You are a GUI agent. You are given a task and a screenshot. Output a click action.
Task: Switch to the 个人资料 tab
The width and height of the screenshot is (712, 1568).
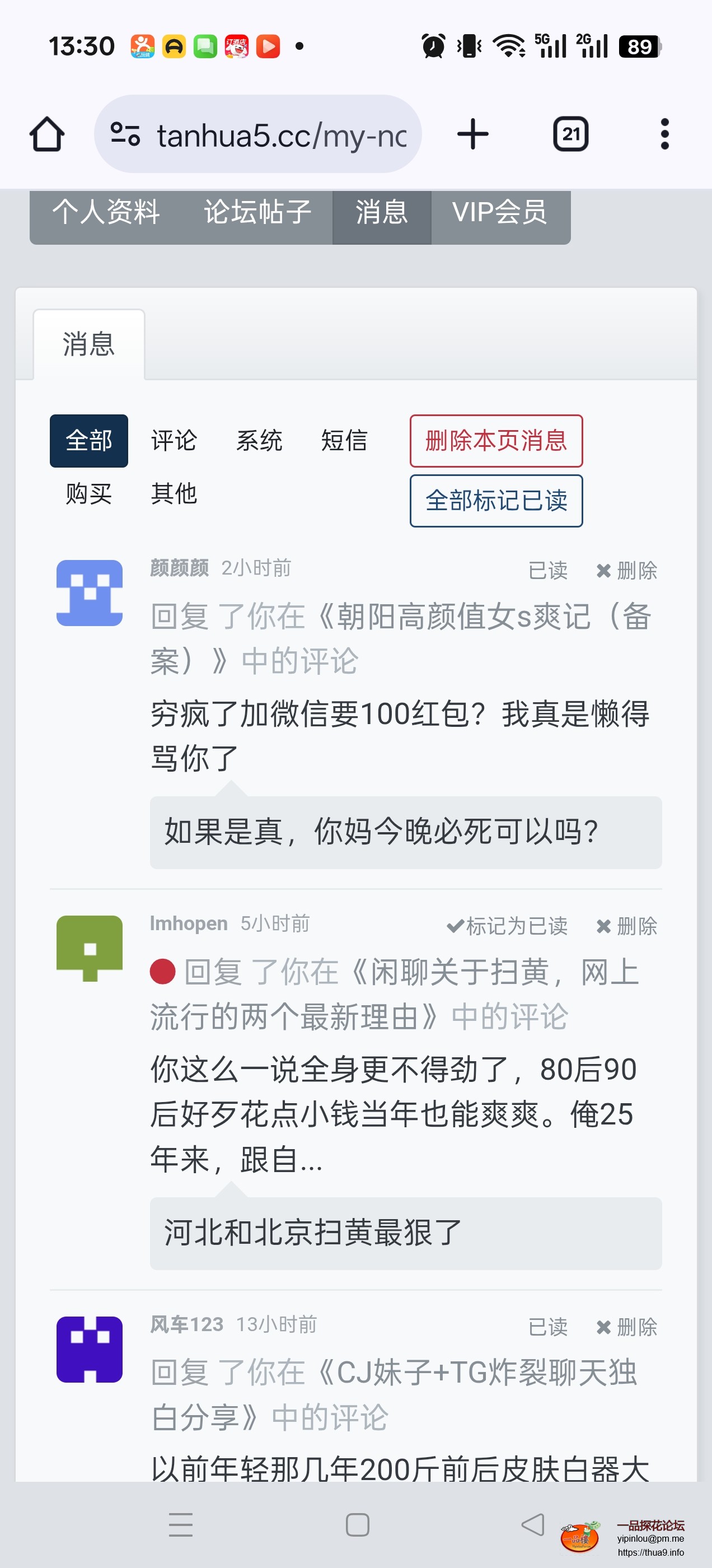106,212
